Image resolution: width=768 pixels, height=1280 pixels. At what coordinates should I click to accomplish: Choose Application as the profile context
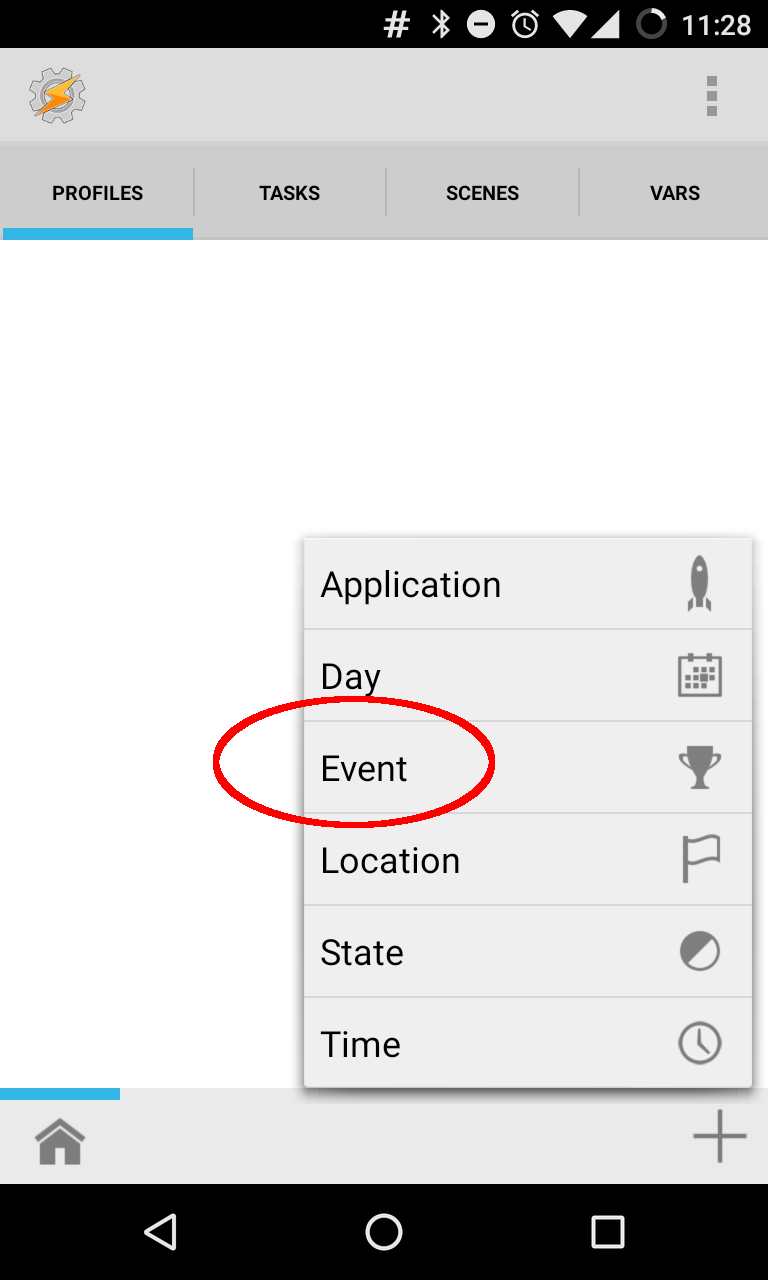click(x=527, y=584)
